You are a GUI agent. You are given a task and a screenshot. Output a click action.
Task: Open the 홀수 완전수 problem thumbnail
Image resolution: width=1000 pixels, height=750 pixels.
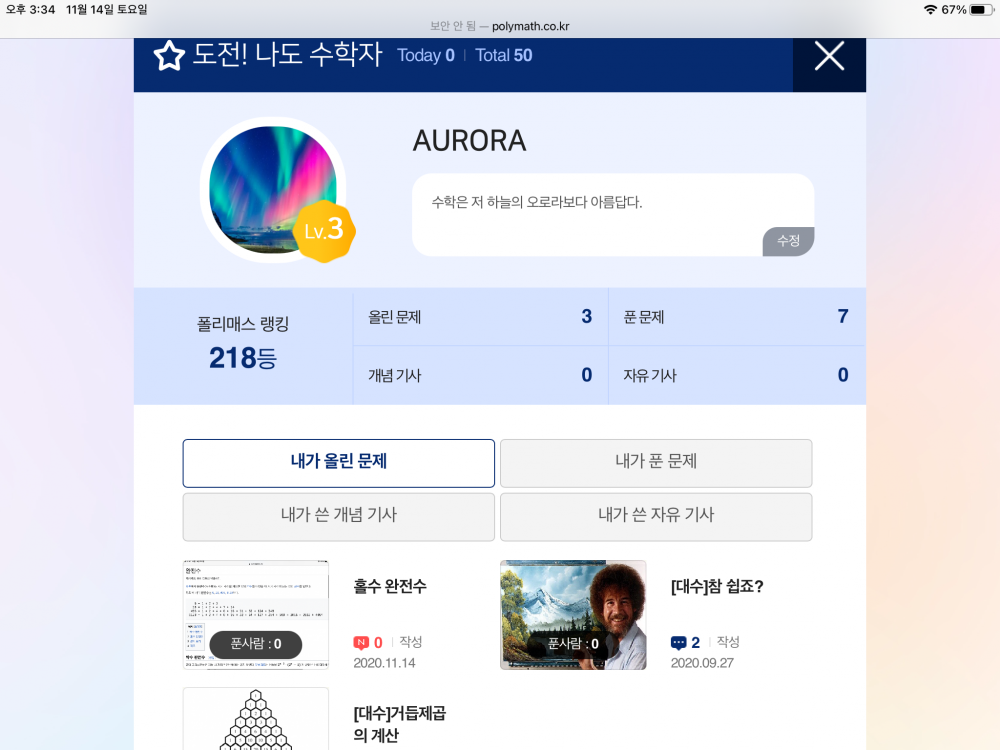click(x=256, y=614)
